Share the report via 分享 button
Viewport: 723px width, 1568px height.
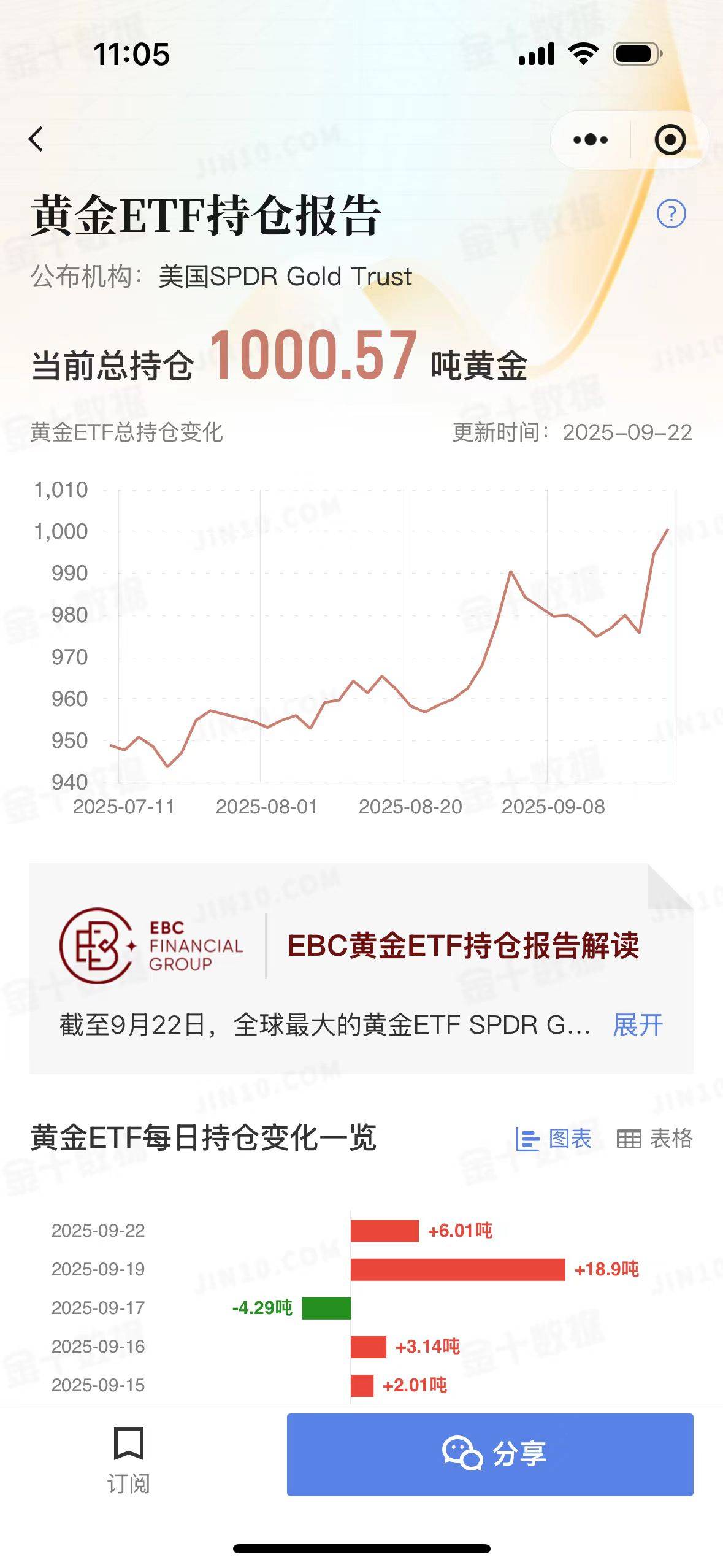click(490, 1454)
